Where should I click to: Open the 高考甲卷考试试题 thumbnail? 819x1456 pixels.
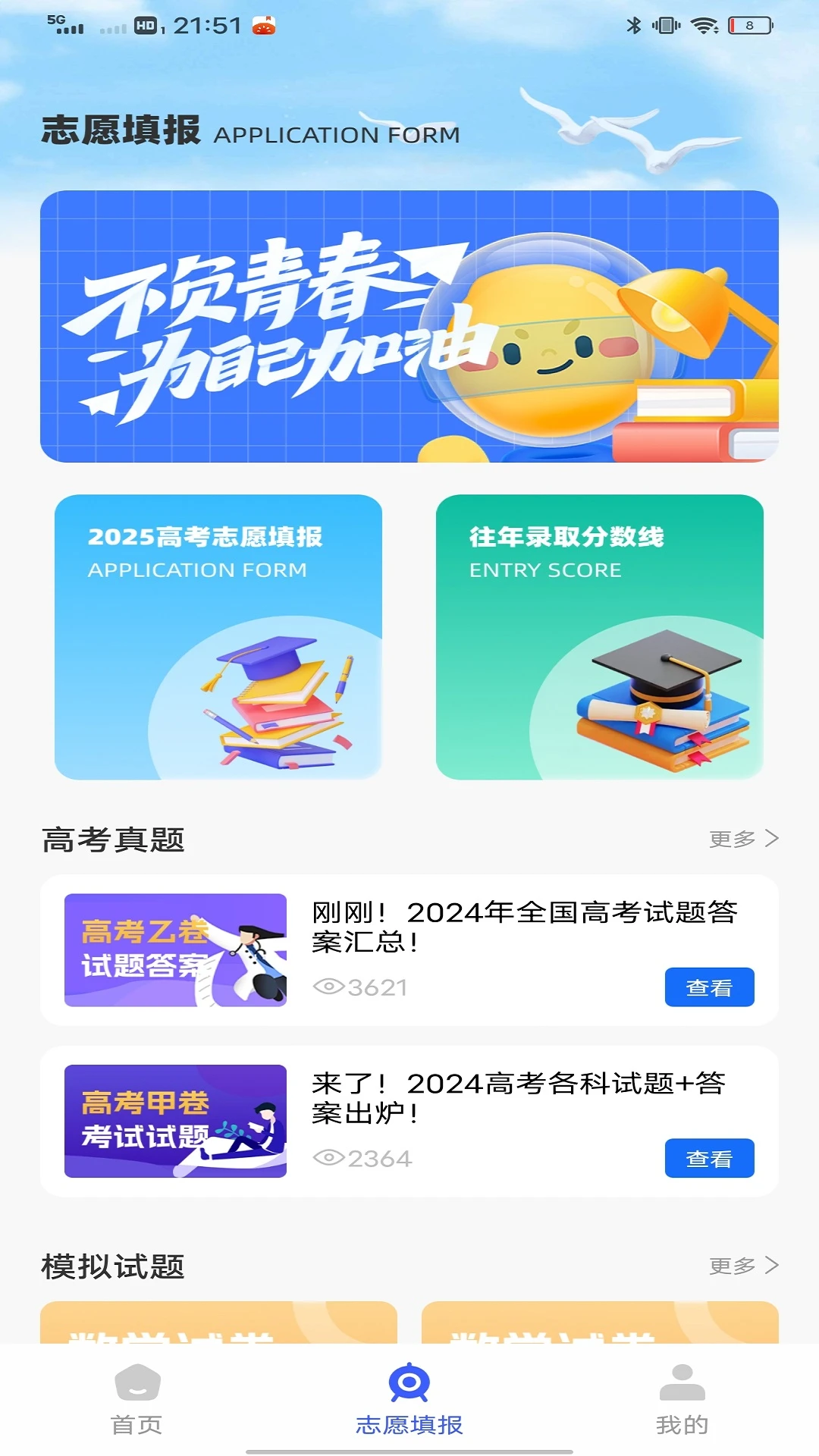pyautogui.click(x=175, y=1121)
